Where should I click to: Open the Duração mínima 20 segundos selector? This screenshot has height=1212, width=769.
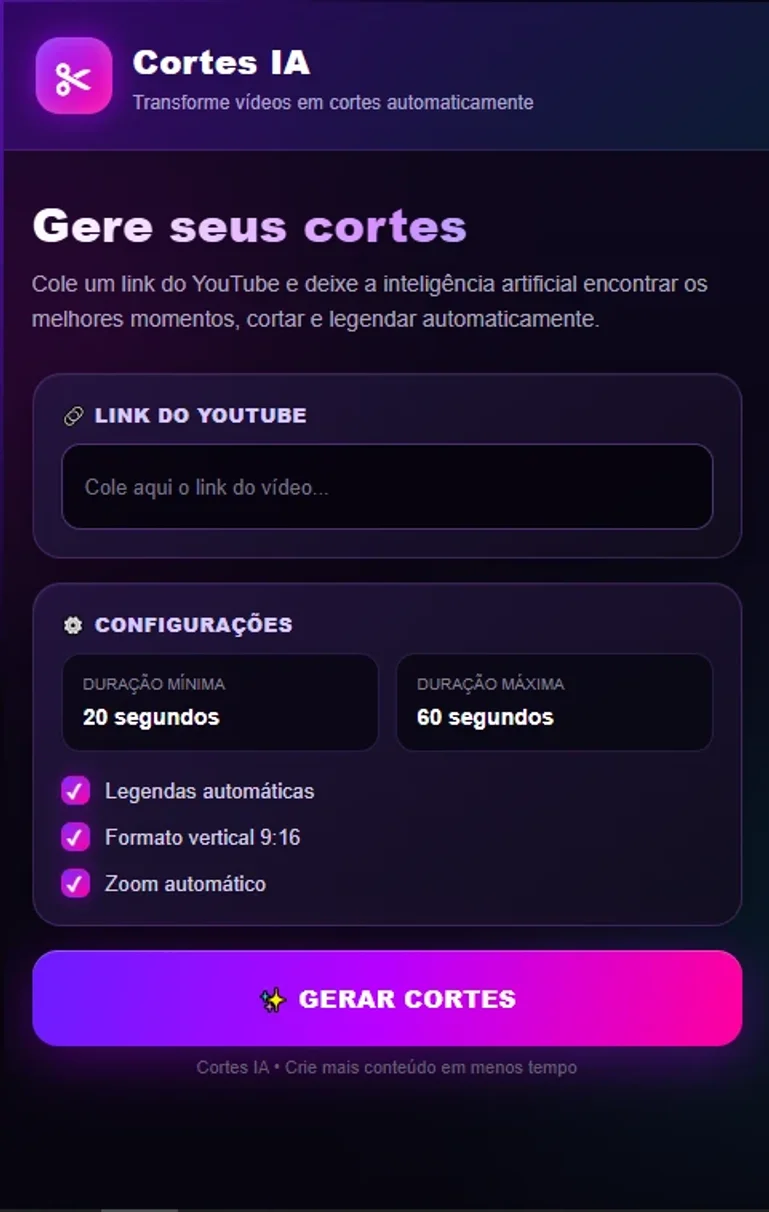point(220,702)
